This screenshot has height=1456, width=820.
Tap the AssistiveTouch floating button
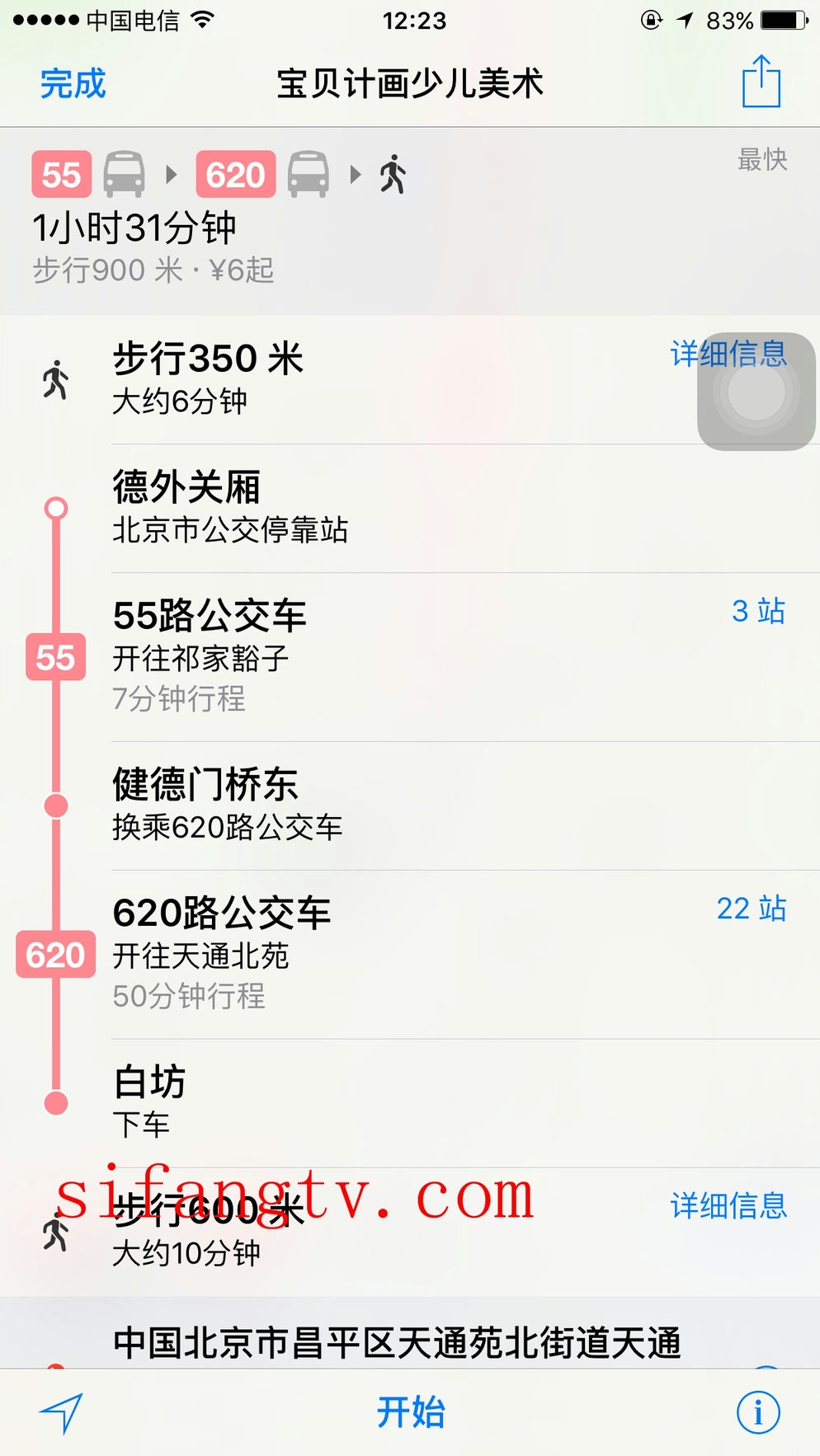pyautogui.click(x=756, y=392)
